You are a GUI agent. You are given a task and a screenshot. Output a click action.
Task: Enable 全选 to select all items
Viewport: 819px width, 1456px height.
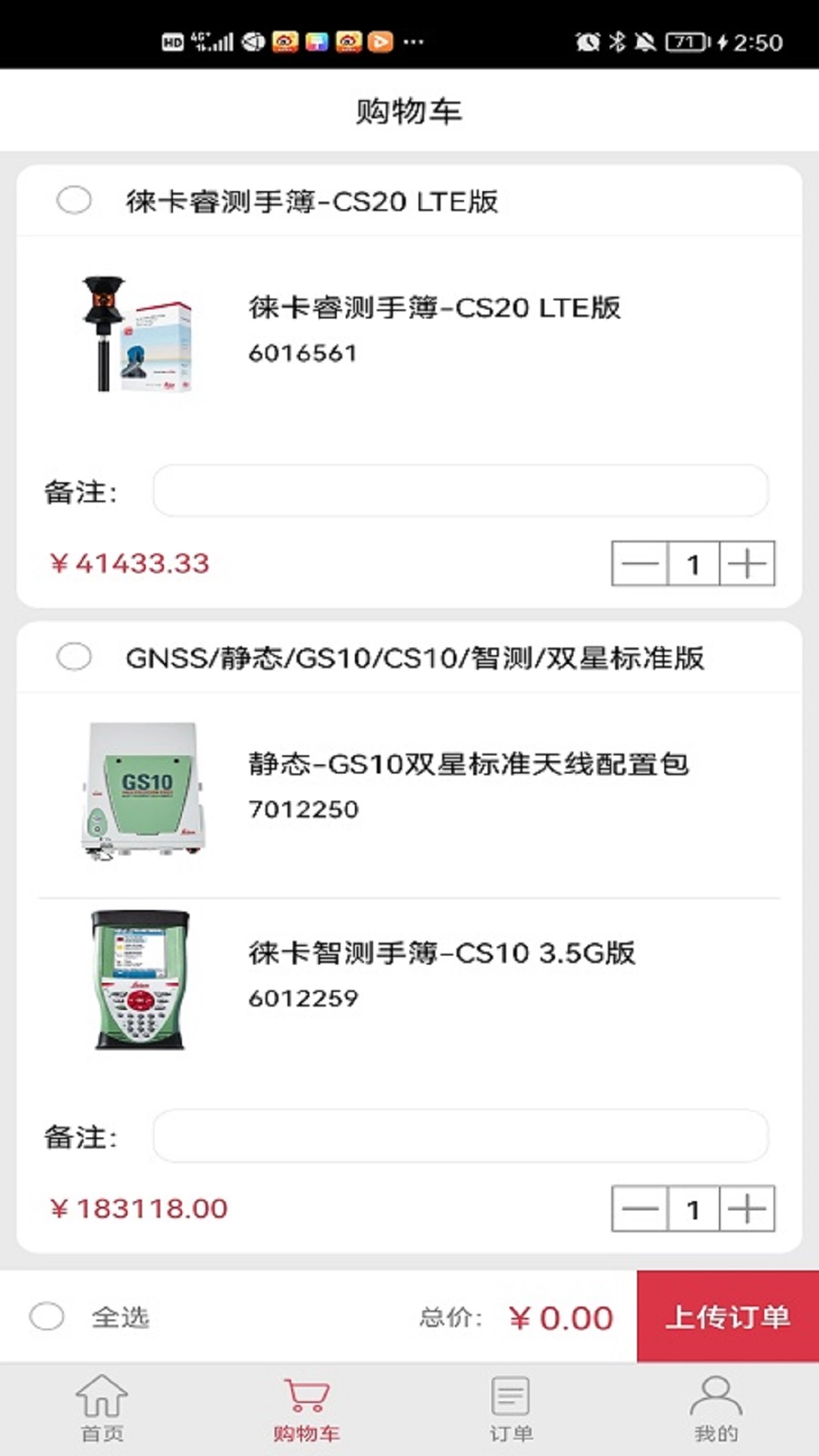point(47,1317)
